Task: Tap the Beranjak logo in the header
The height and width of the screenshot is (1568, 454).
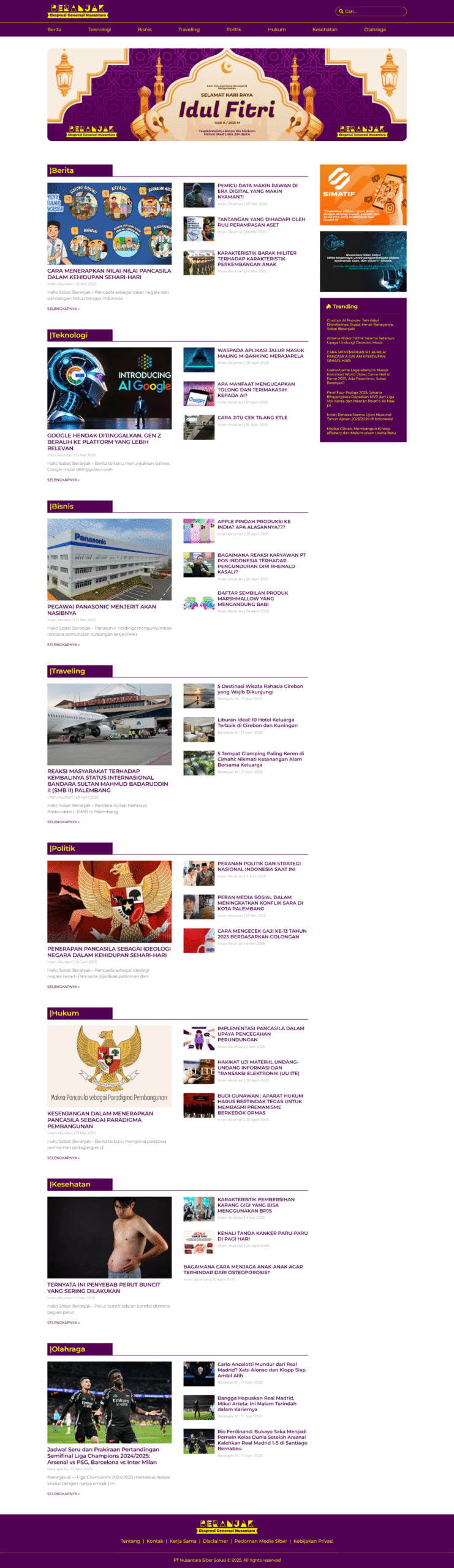Action: click(x=78, y=11)
